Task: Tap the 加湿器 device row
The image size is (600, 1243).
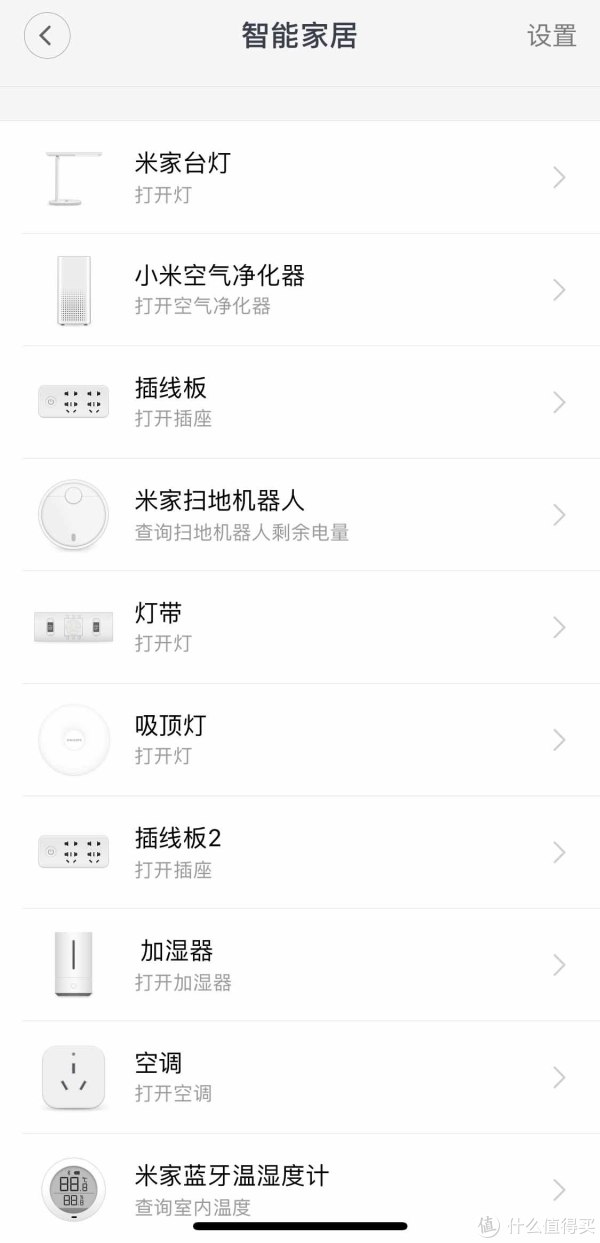Action: tap(300, 965)
